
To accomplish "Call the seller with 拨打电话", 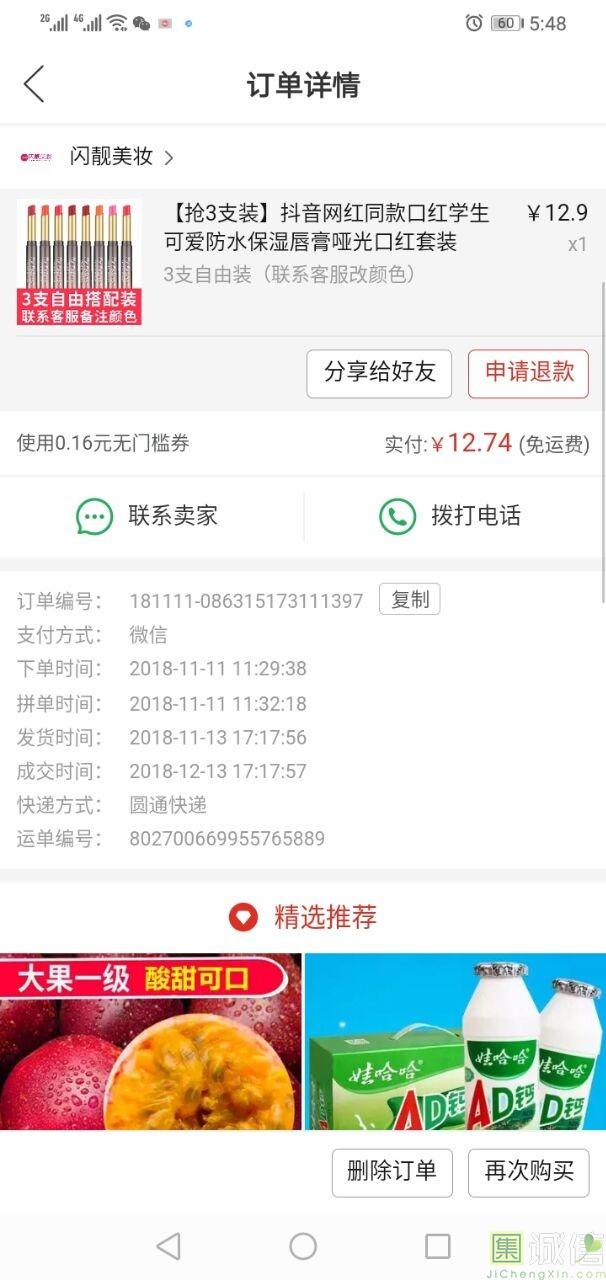I will 452,516.
